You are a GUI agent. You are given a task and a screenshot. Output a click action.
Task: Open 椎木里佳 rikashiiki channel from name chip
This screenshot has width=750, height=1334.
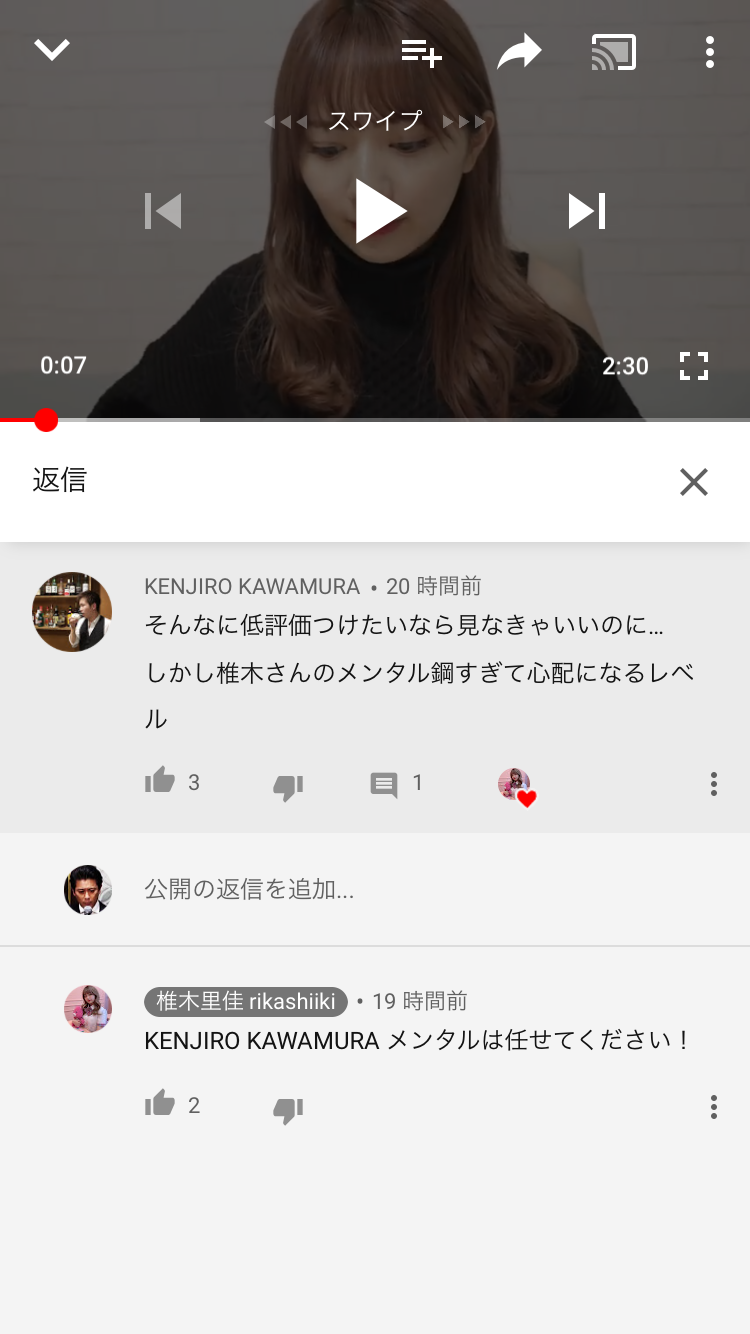click(246, 1001)
